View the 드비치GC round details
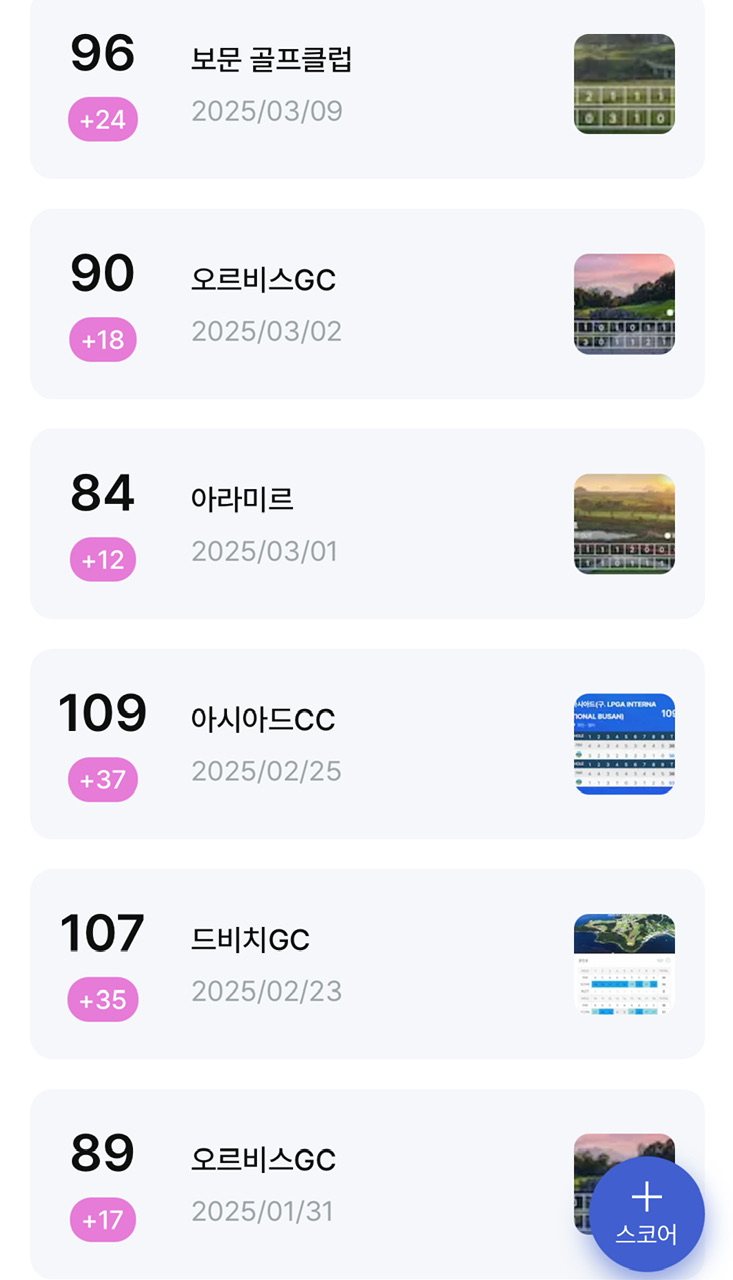This screenshot has height=1280, width=733. click(366, 964)
